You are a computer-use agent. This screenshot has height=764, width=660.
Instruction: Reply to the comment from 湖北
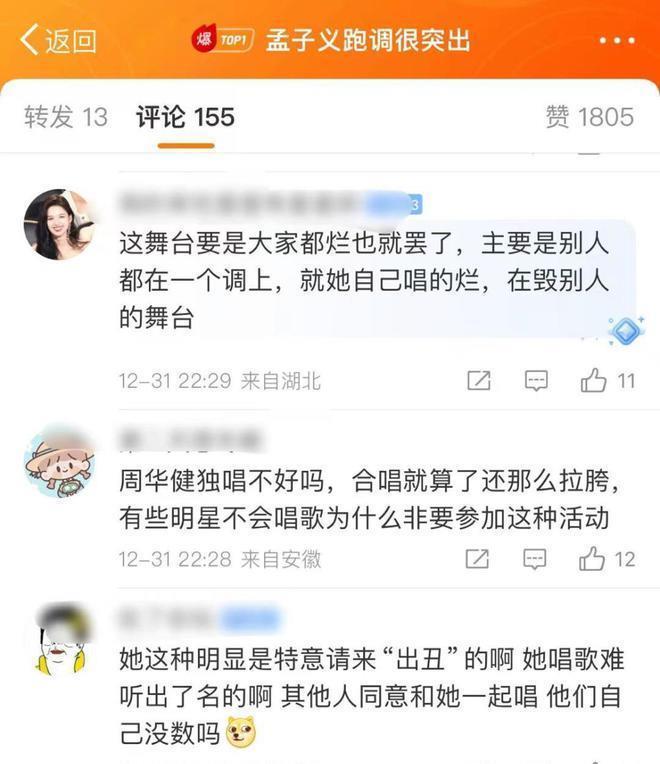point(537,380)
